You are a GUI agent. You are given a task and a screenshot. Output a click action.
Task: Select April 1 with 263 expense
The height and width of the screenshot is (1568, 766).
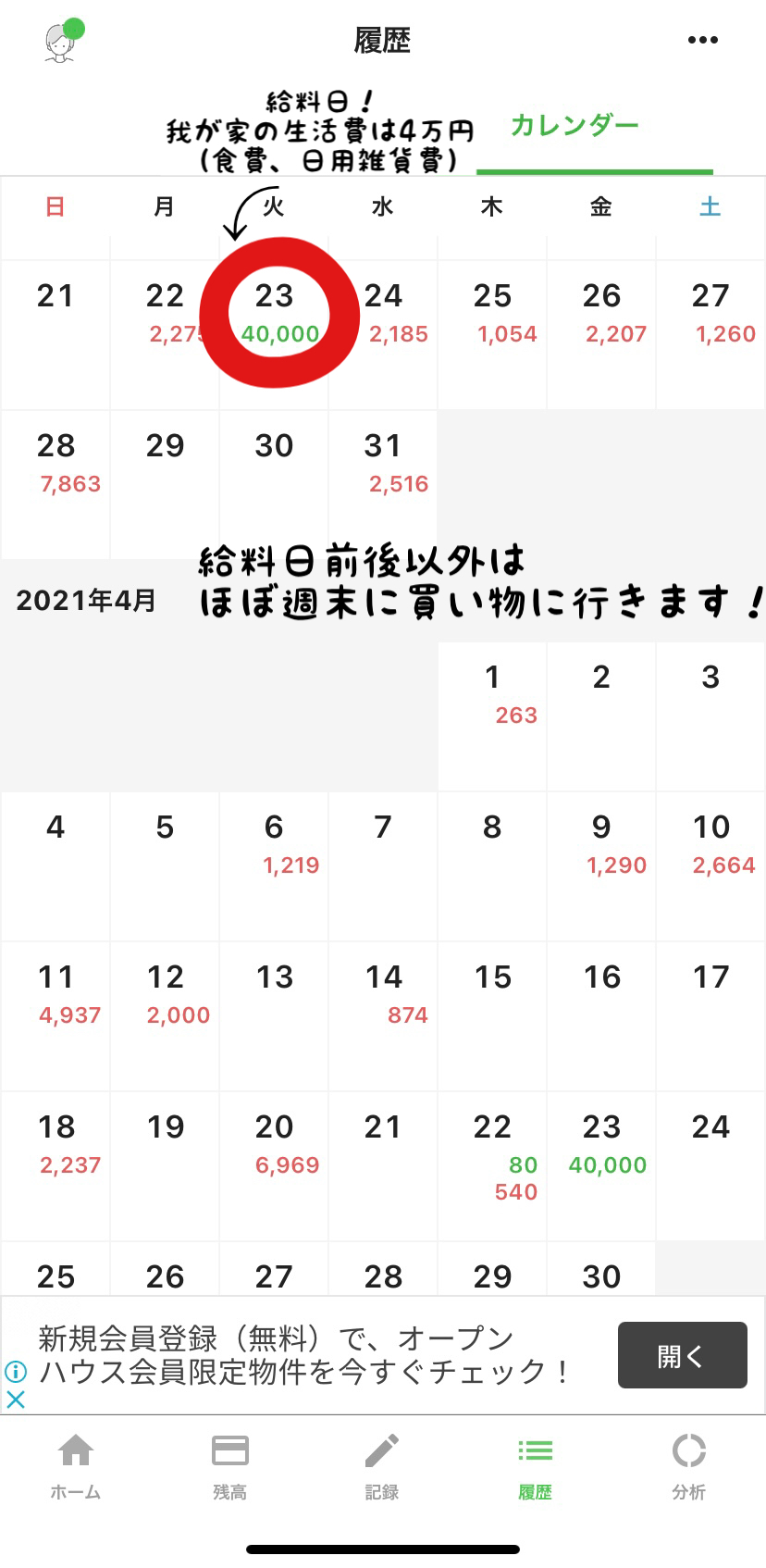pos(492,716)
